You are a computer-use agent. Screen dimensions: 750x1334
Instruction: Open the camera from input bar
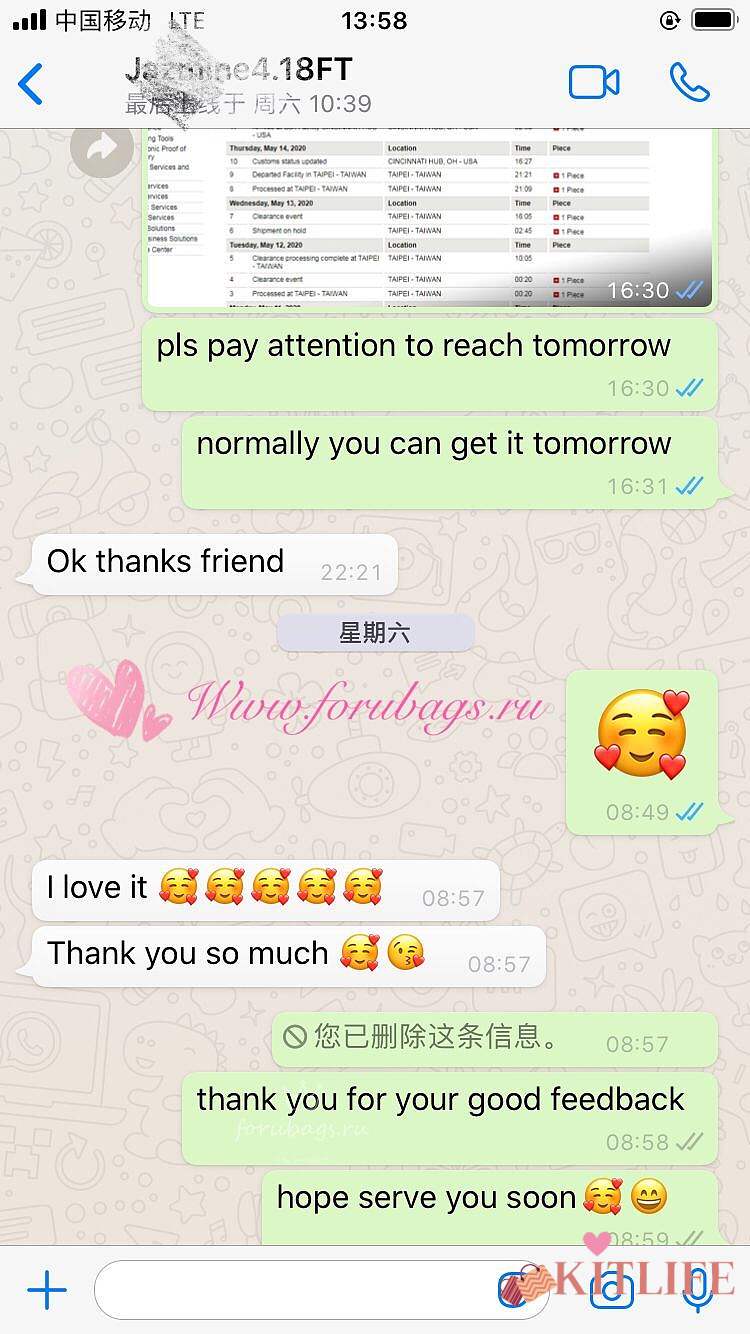point(611,1291)
